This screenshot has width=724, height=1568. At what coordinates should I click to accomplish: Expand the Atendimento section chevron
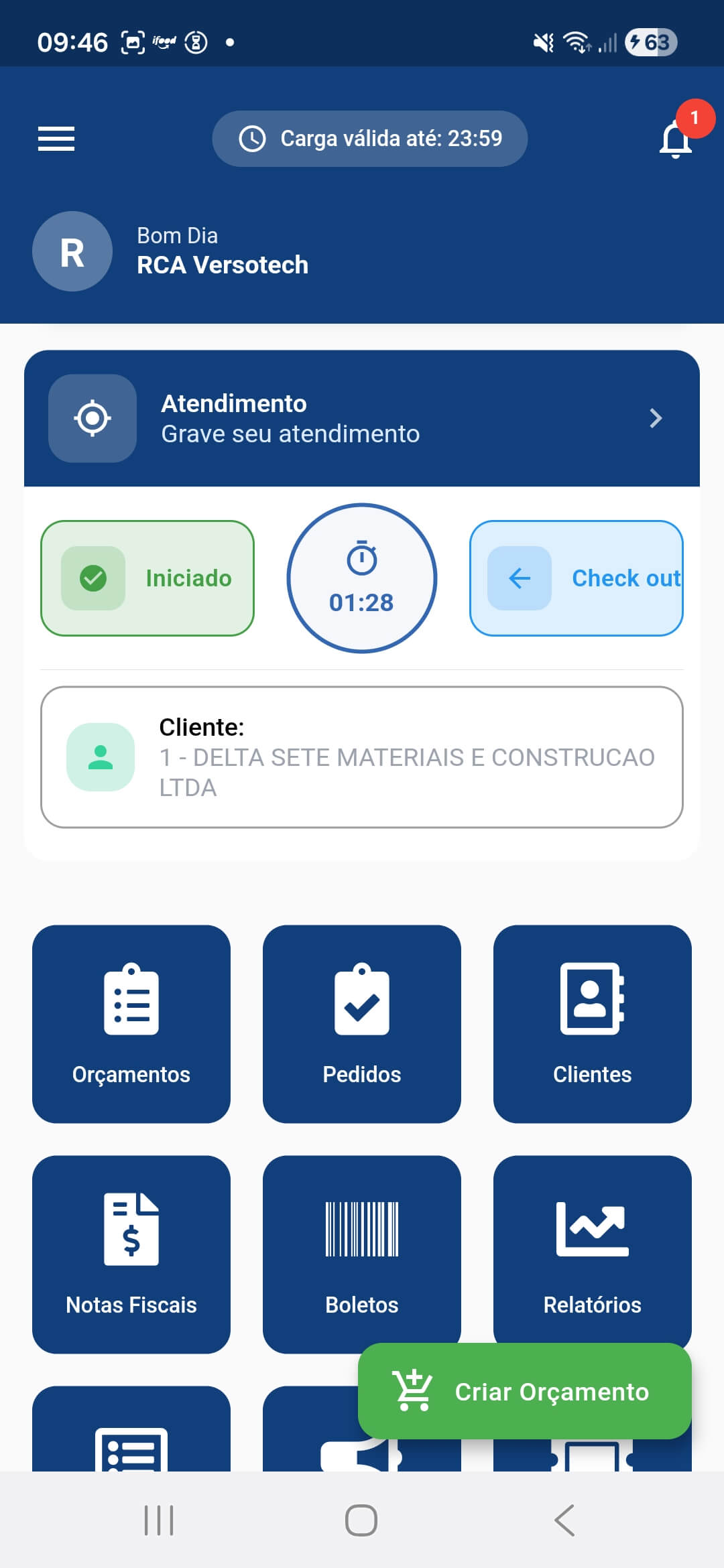657,417
